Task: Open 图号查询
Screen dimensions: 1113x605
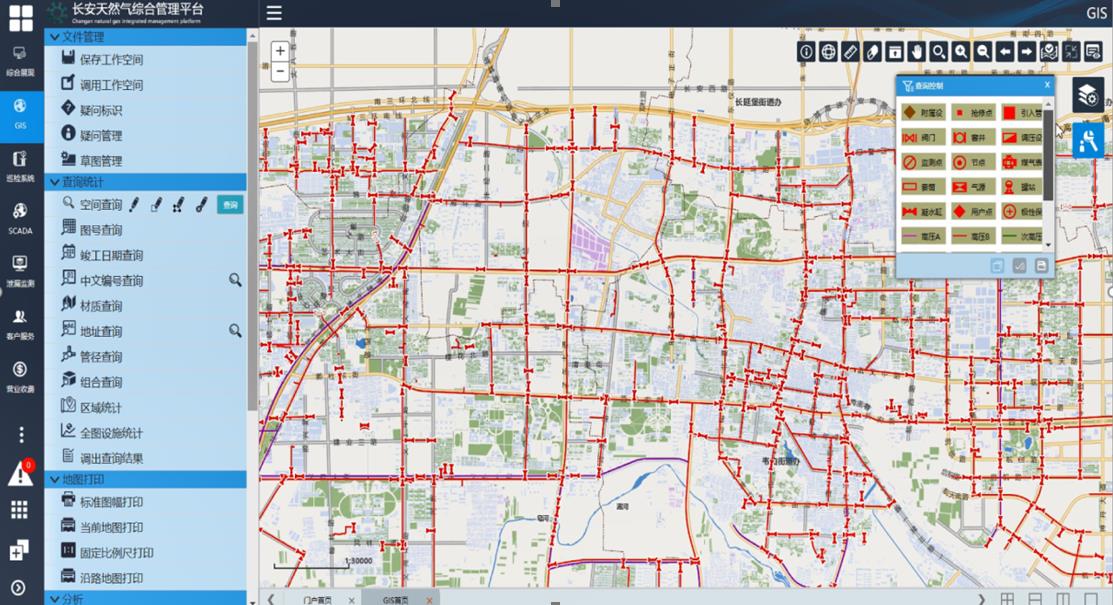Action: (100, 230)
